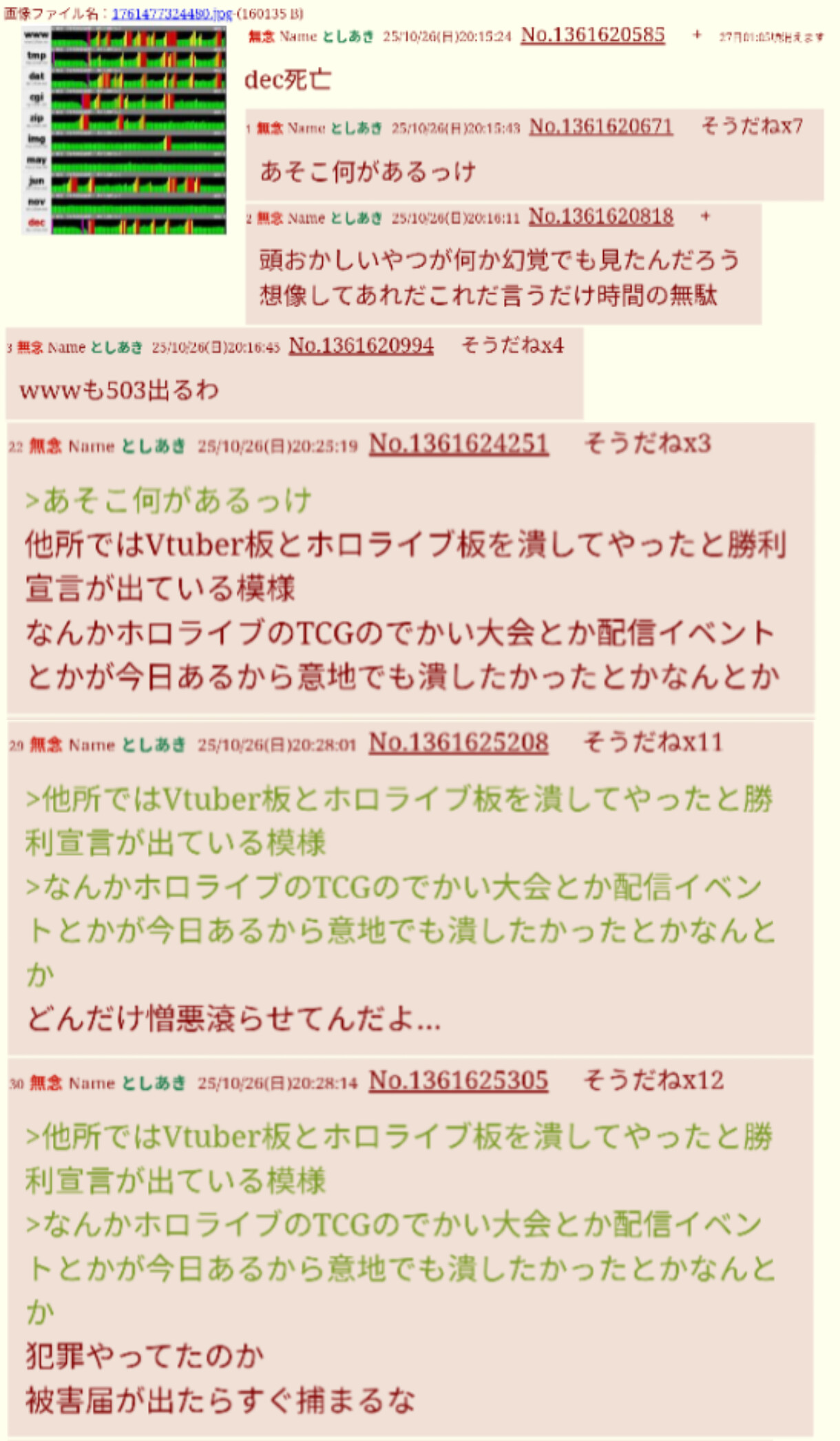
Task: Agree with そうだねx4 on wwwも503 post
Action: [x=512, y=345]
